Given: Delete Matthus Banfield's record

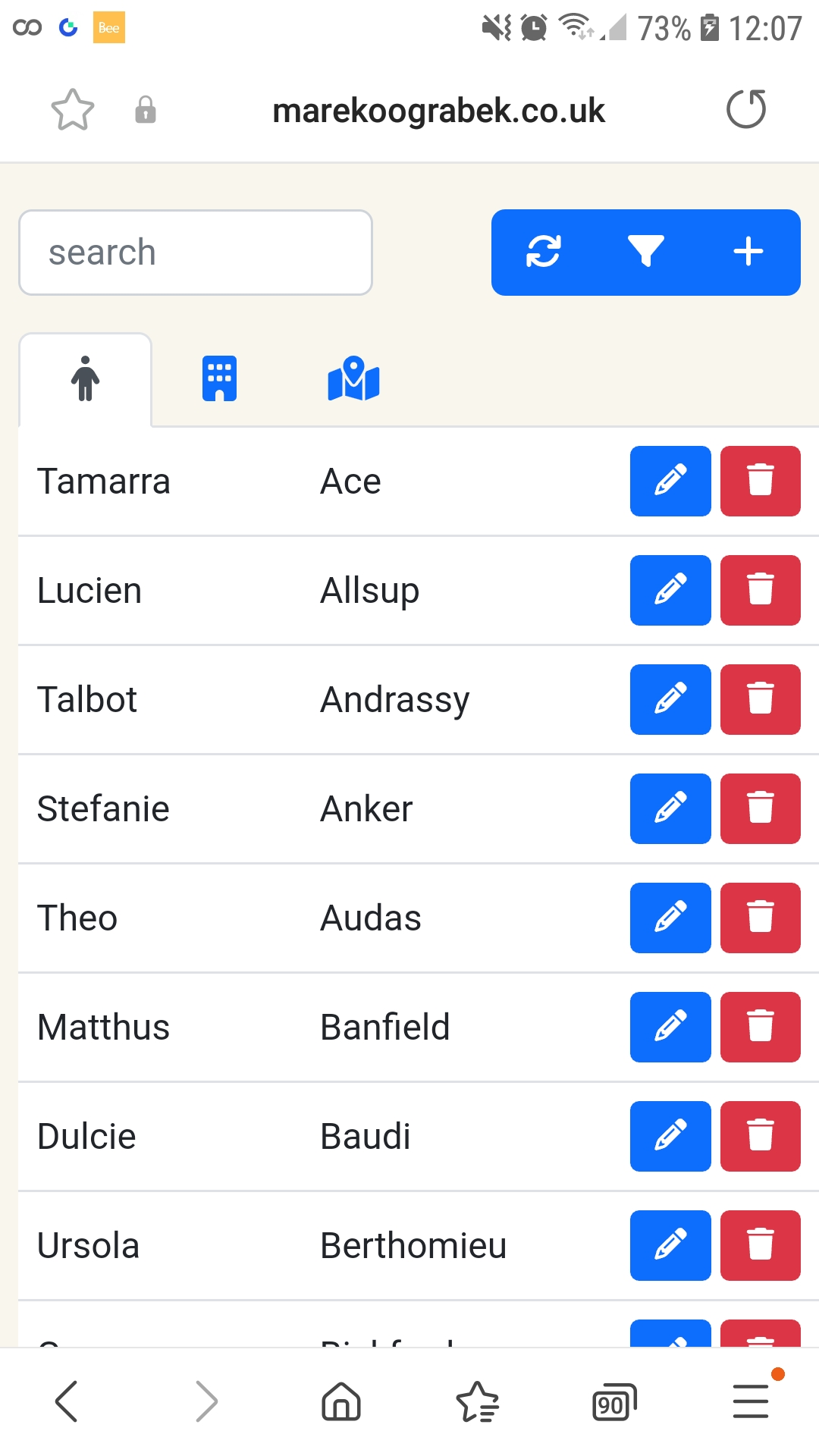Looking at the screenshot, I should 761,1028.
